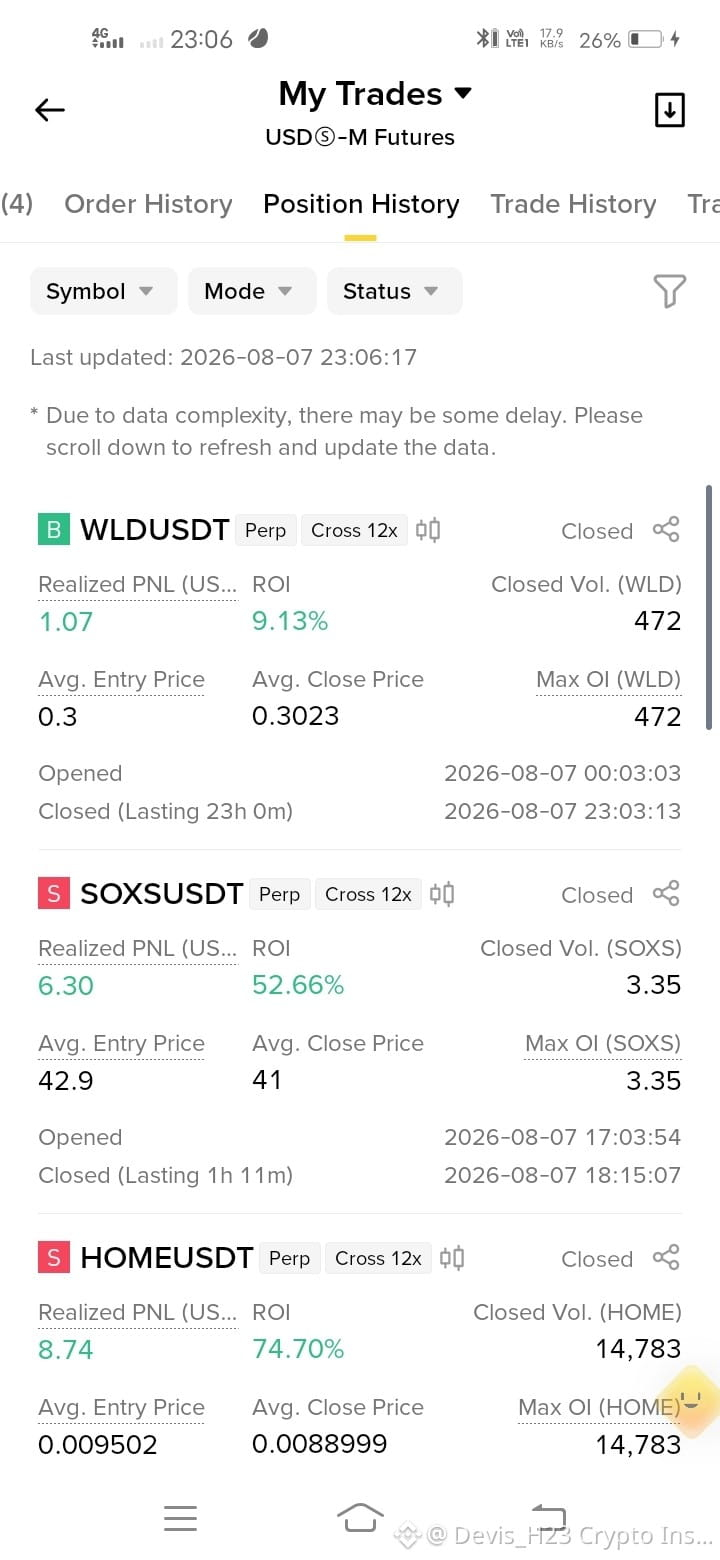Open the chart icon next to SOXSUSDT
Screen dimensions: 720x1560
tap(442, 894)
